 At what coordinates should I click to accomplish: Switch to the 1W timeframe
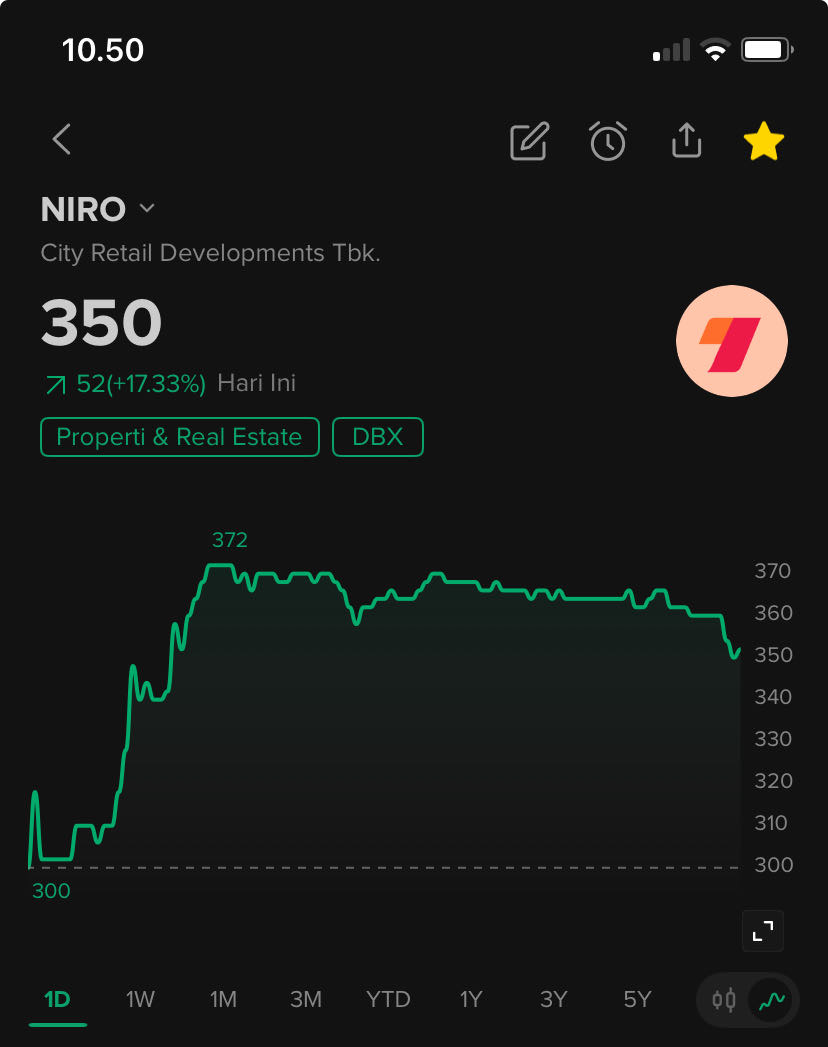[140, 999]
